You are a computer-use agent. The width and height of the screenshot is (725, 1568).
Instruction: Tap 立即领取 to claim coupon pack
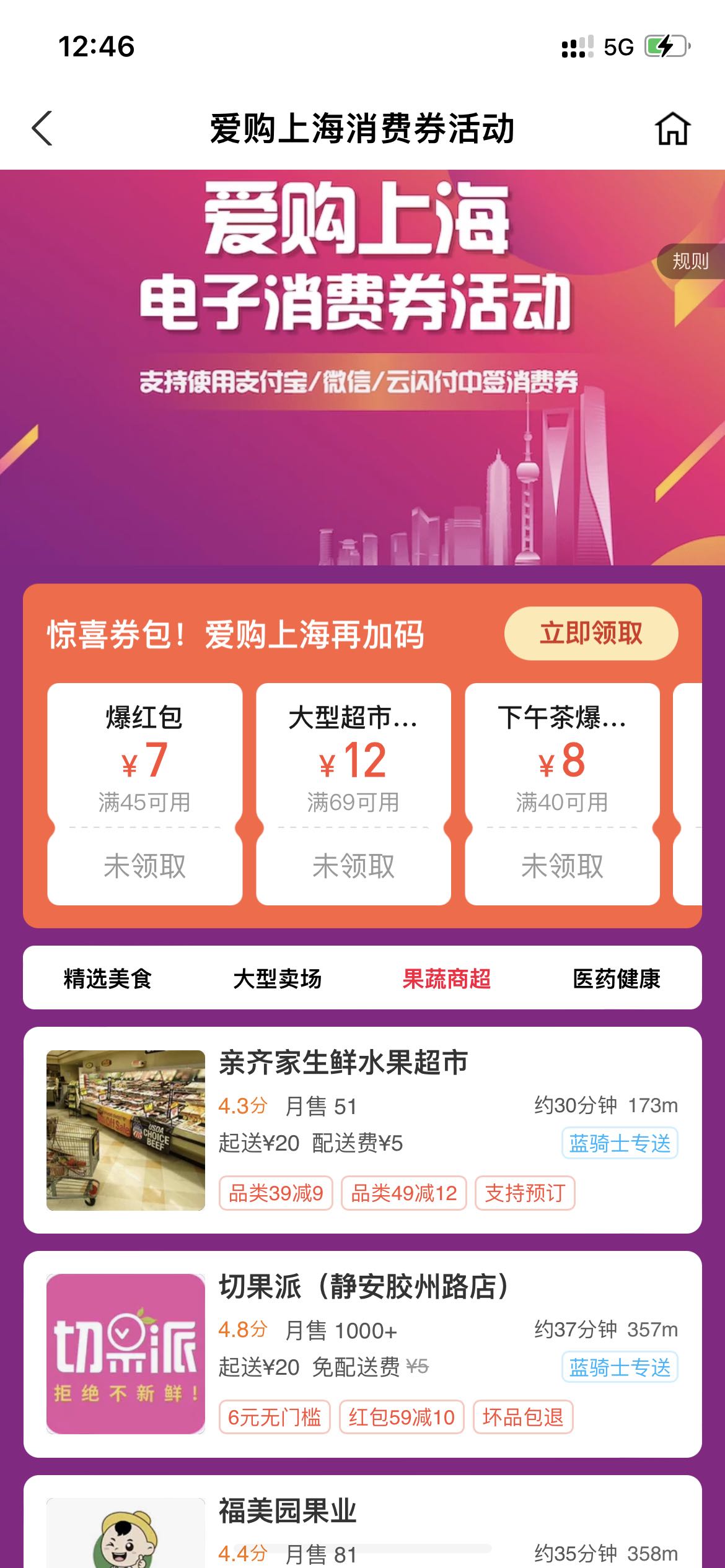click(x=591, y=634)
